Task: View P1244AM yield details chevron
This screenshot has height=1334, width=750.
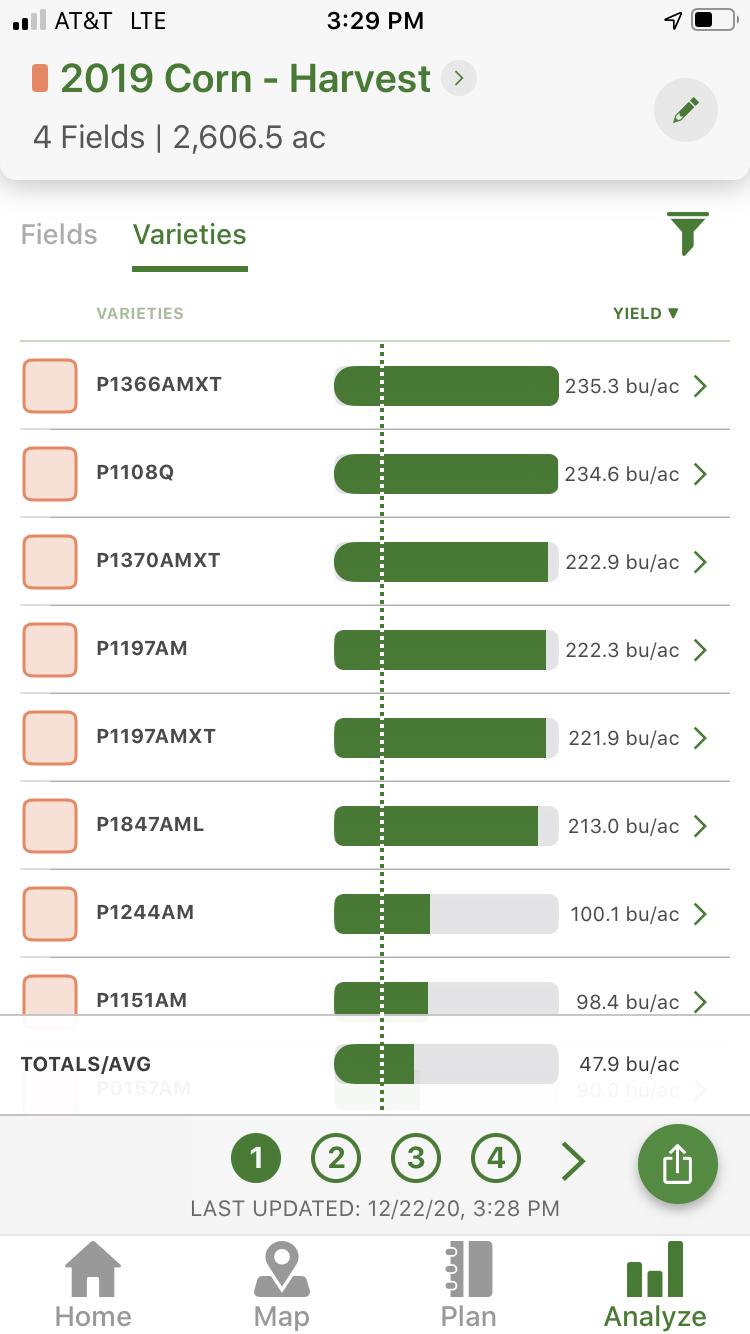Action: 700,914
